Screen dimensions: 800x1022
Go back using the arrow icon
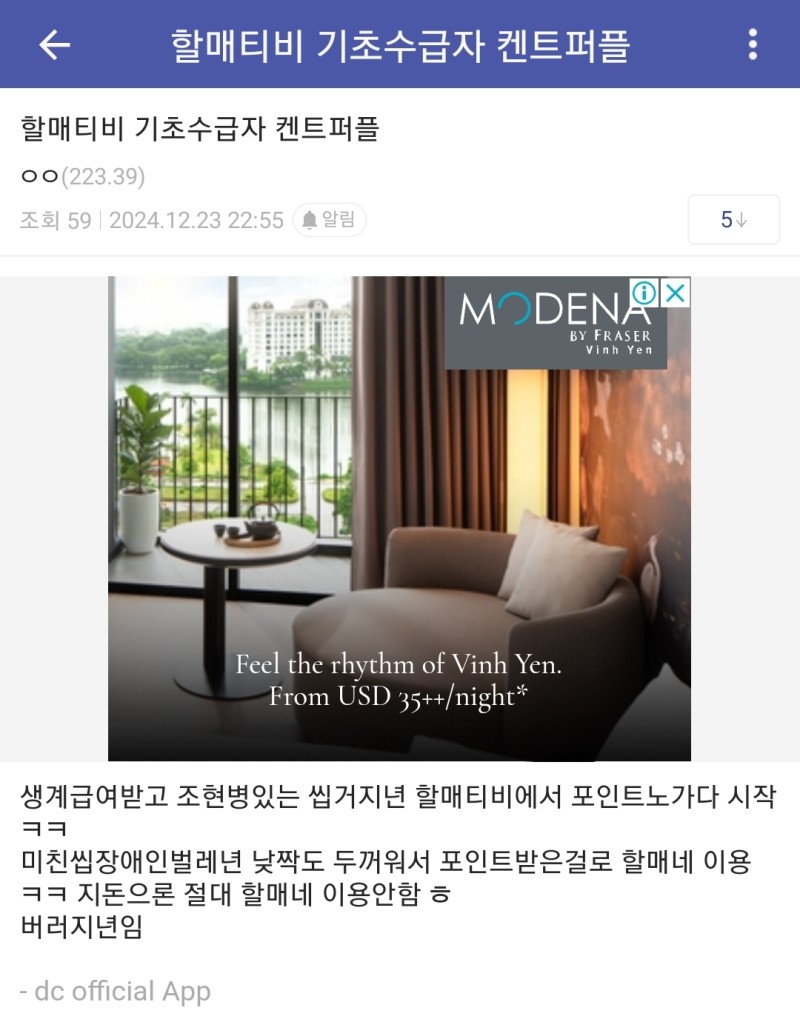(55, 44)
